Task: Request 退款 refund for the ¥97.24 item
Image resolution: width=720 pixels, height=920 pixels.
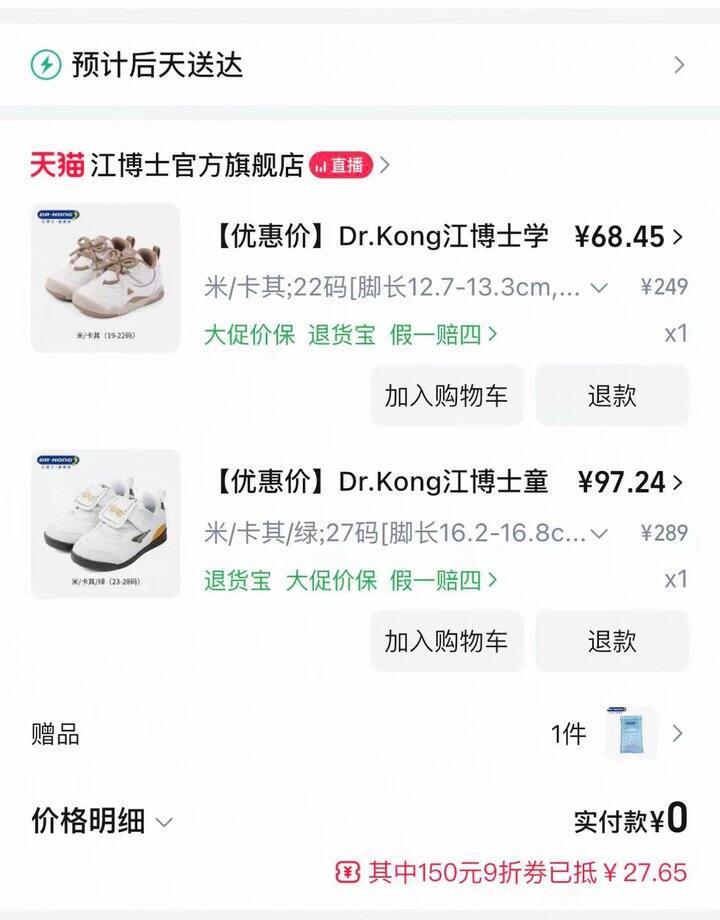Action: 613,642
